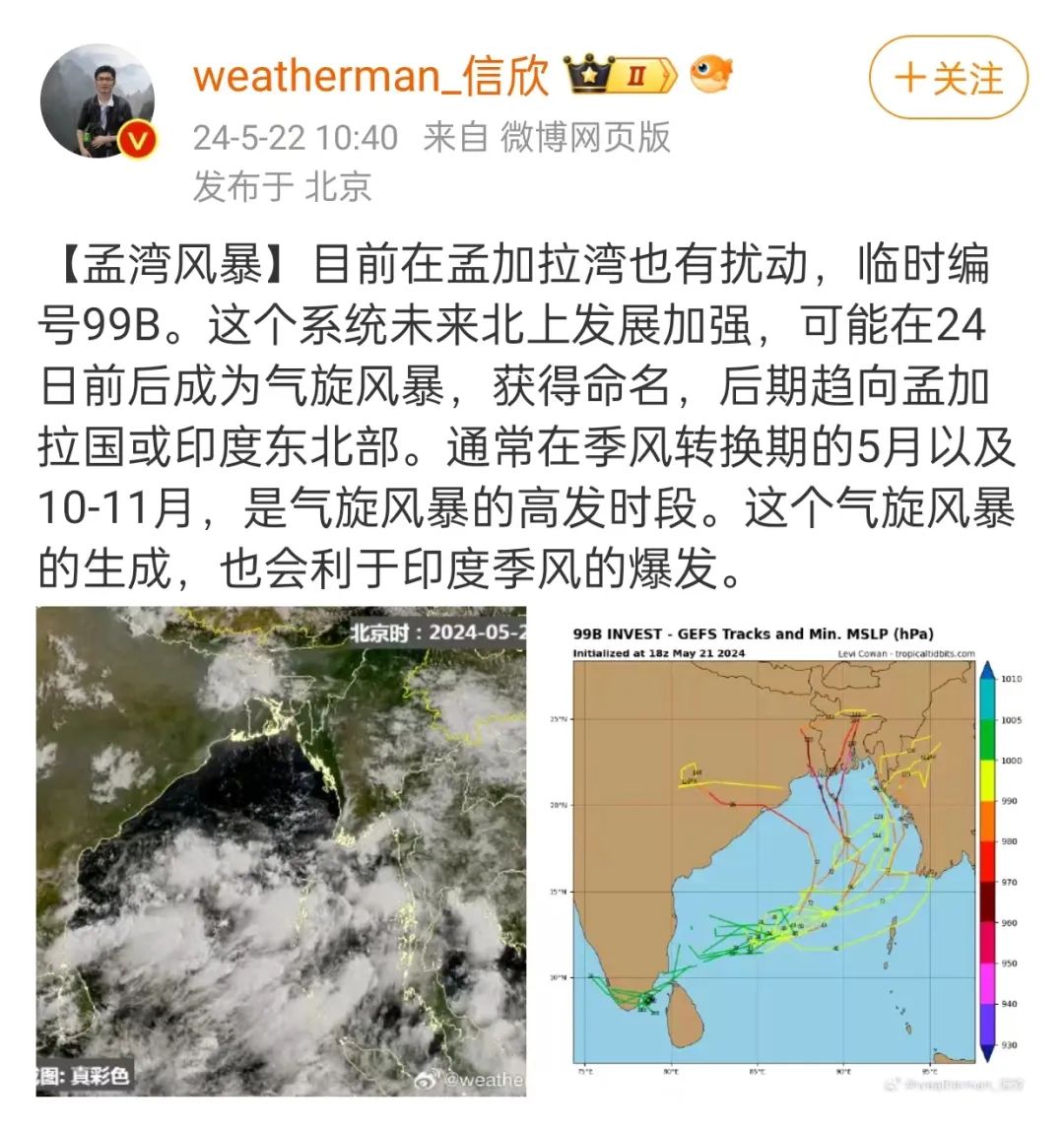Screen dimensions: 1064x1132
Task: Open weatherman_信欣's profile avatar
Action: [x=98, y=101]
